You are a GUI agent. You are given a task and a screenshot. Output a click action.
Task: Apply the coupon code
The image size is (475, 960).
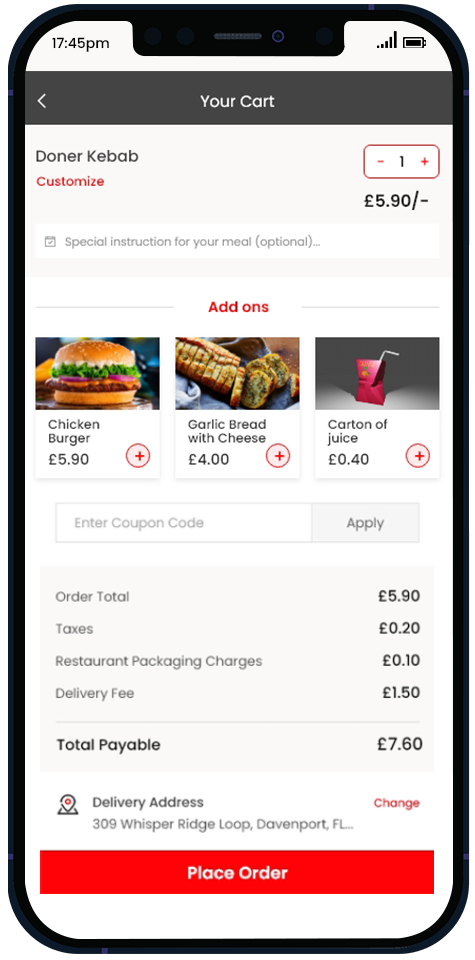coord(365,523)
